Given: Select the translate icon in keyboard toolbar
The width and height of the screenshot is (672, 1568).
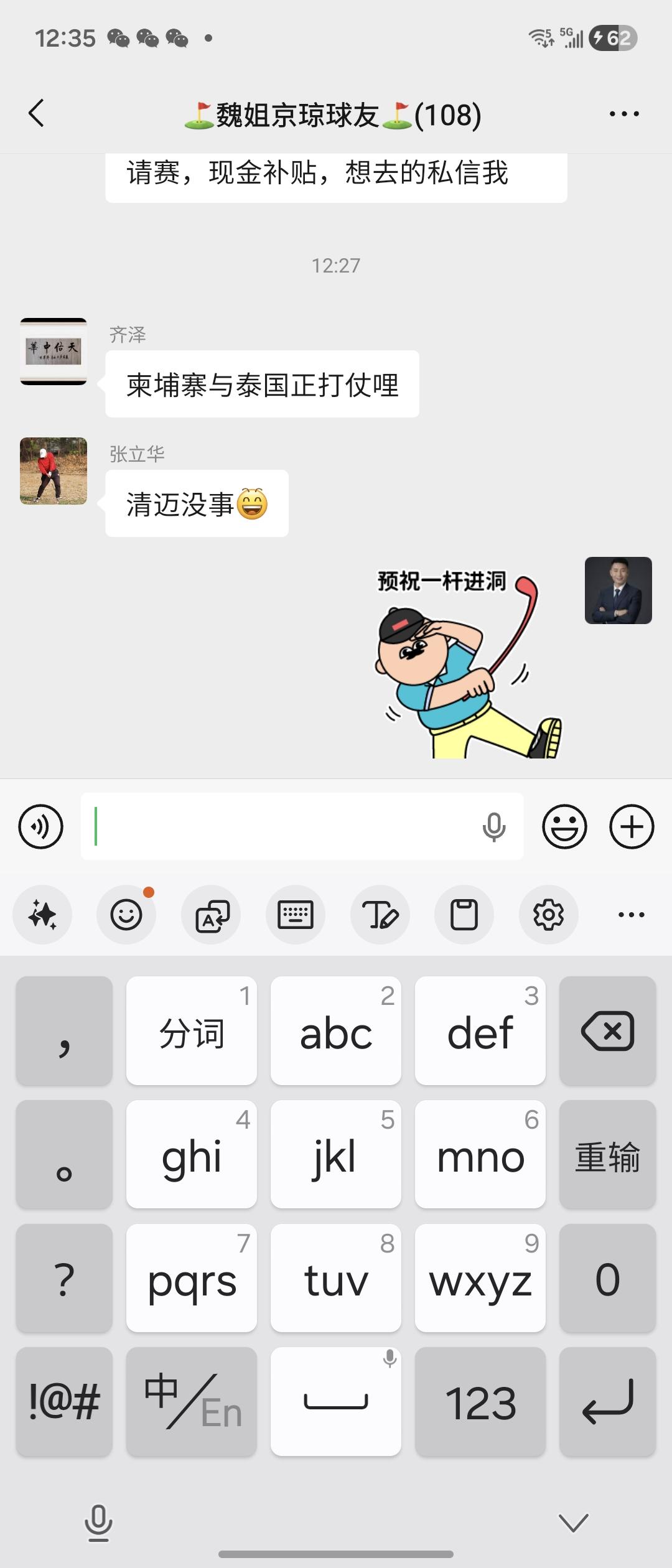Looking at the screenshot, I should pos(211,915).
